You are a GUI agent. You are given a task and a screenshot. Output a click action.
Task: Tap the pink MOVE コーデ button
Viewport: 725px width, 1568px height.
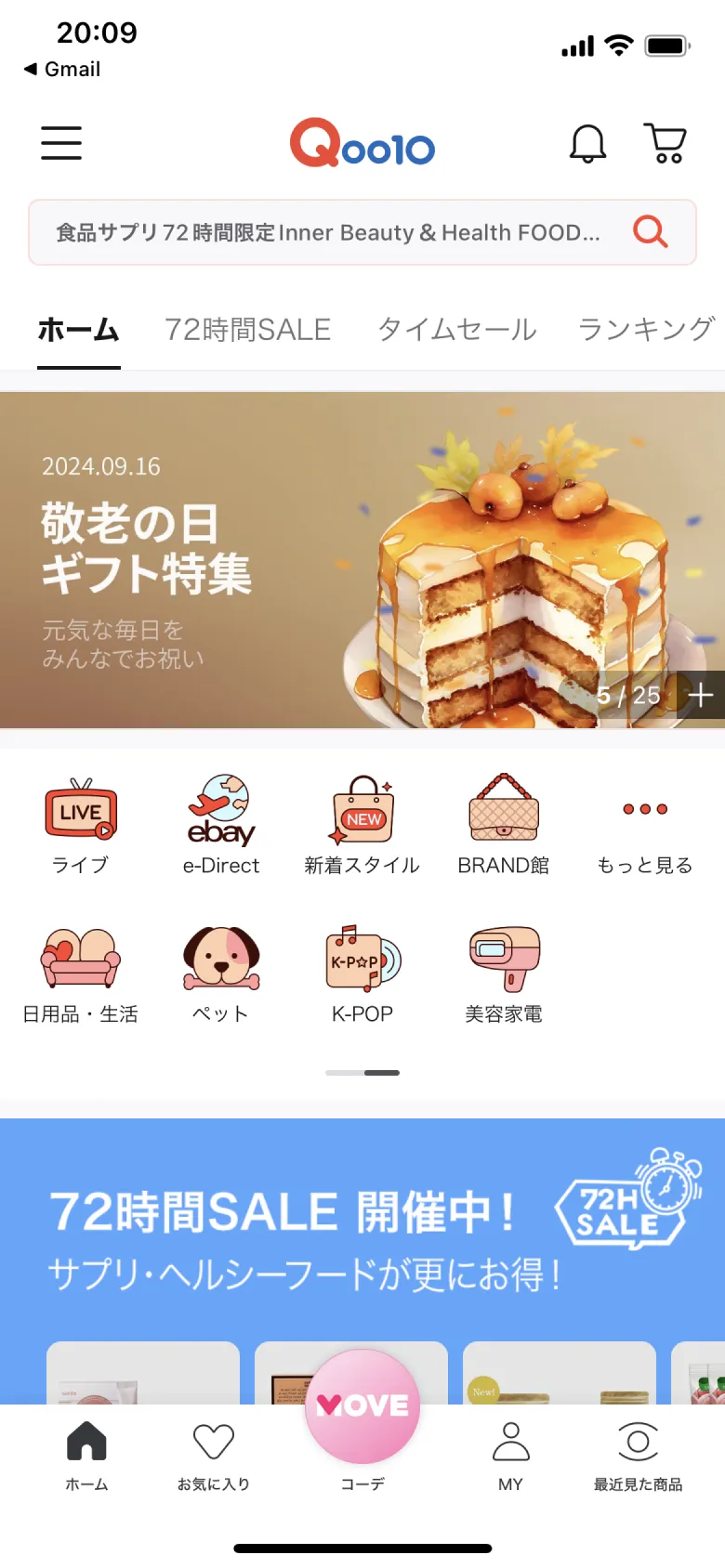click(362, 1405)
